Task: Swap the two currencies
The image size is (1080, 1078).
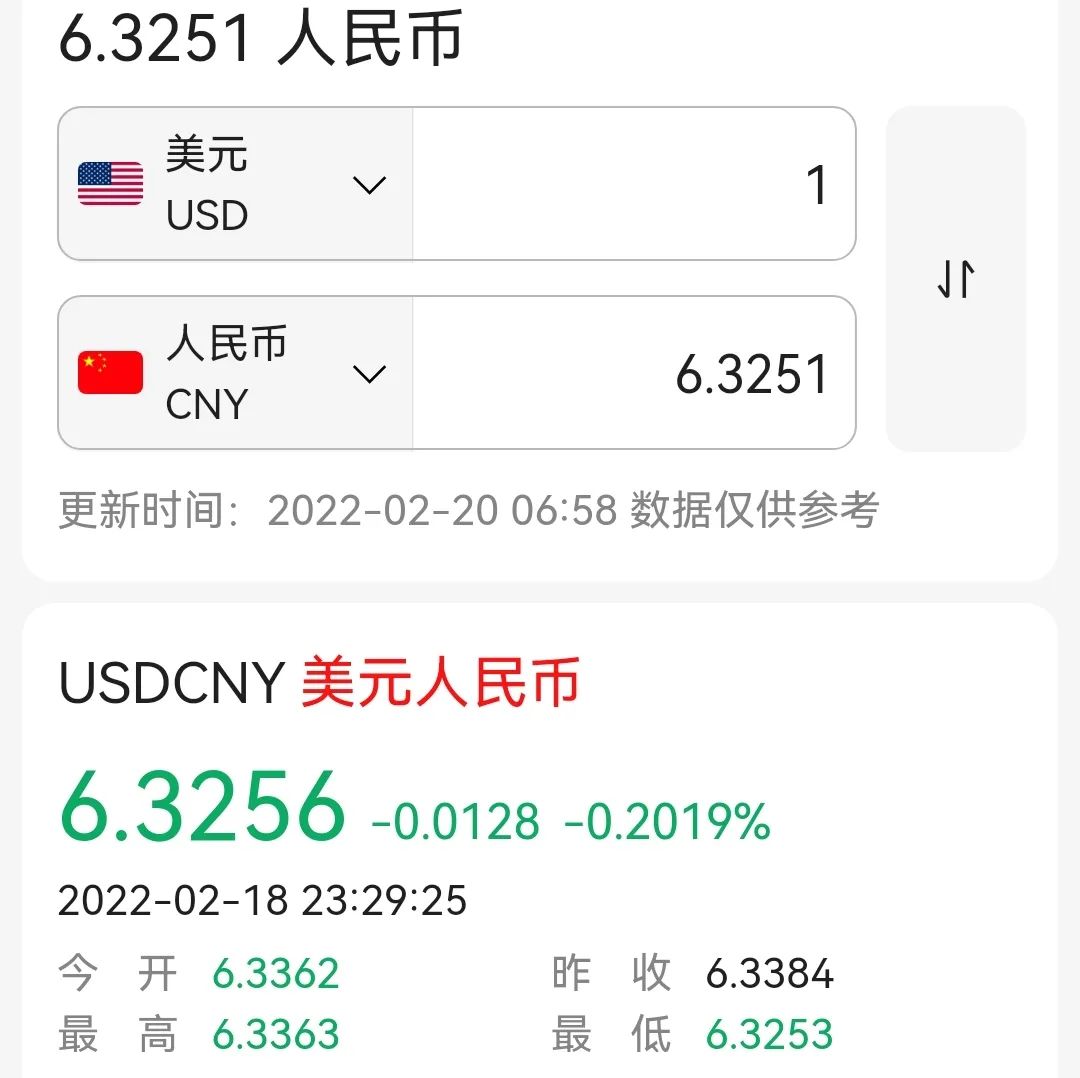Action: coord(955,279)
